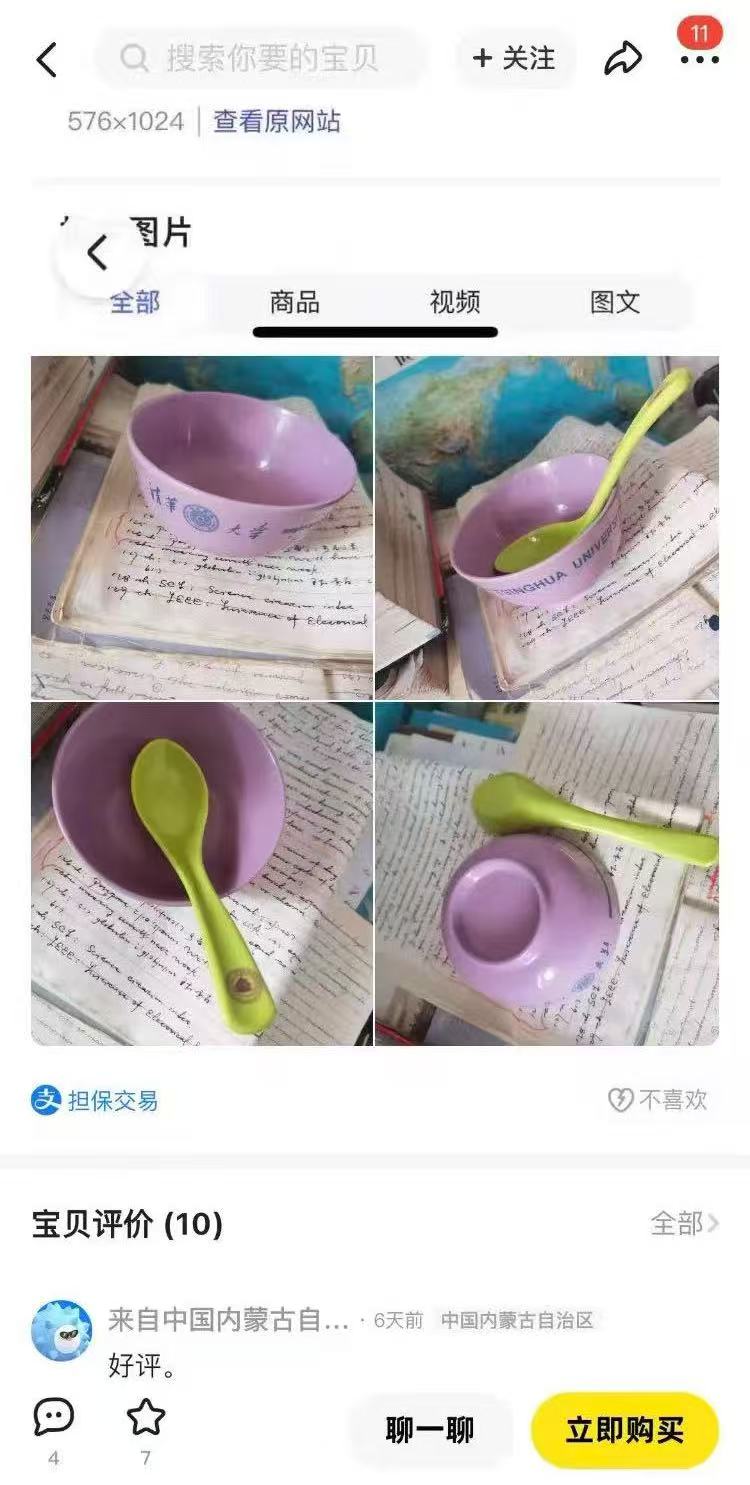Mark the item as 不喜欢
750x1485 pixels.
pyautogui.click(x=658, y=1100)
